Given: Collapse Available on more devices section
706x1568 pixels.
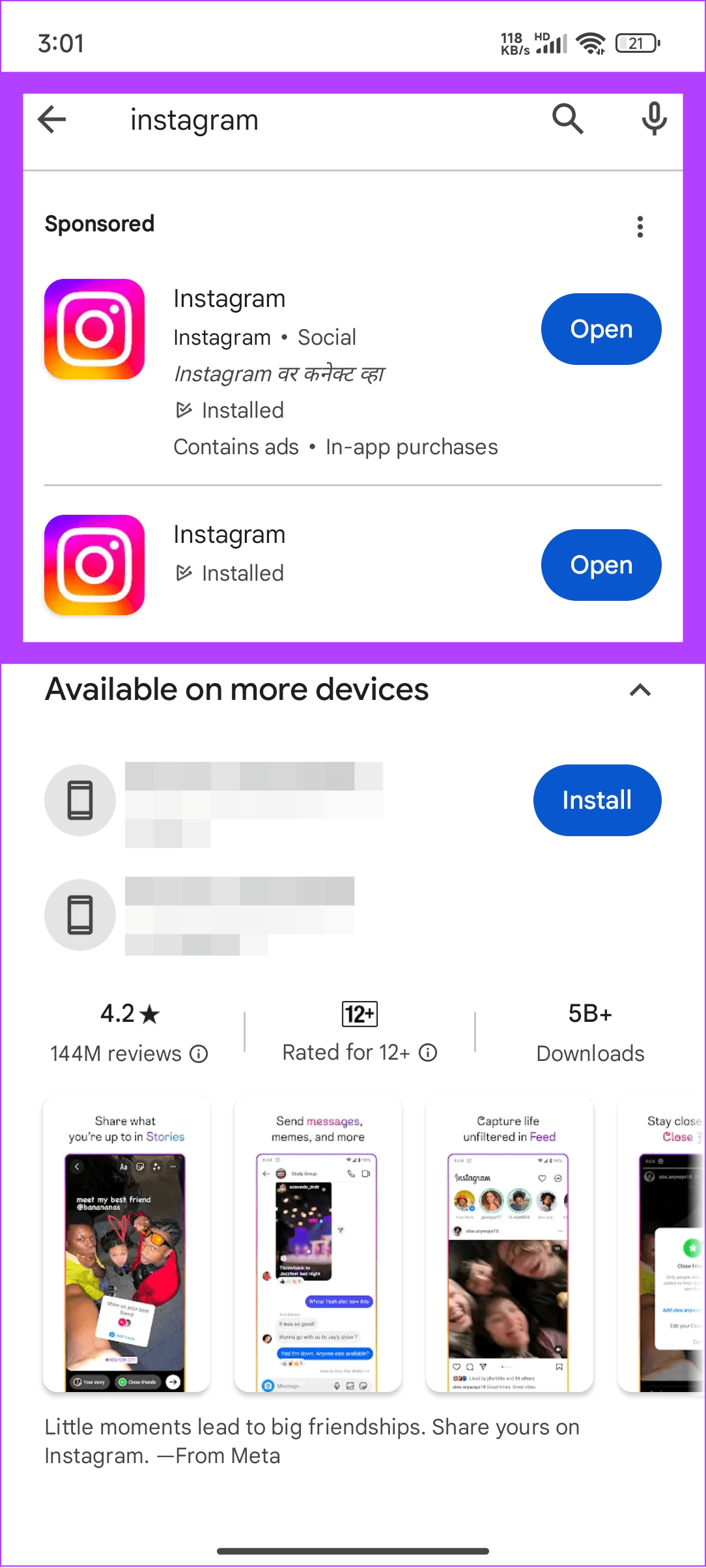Looking at the screenshot, I should pos(640,690).
